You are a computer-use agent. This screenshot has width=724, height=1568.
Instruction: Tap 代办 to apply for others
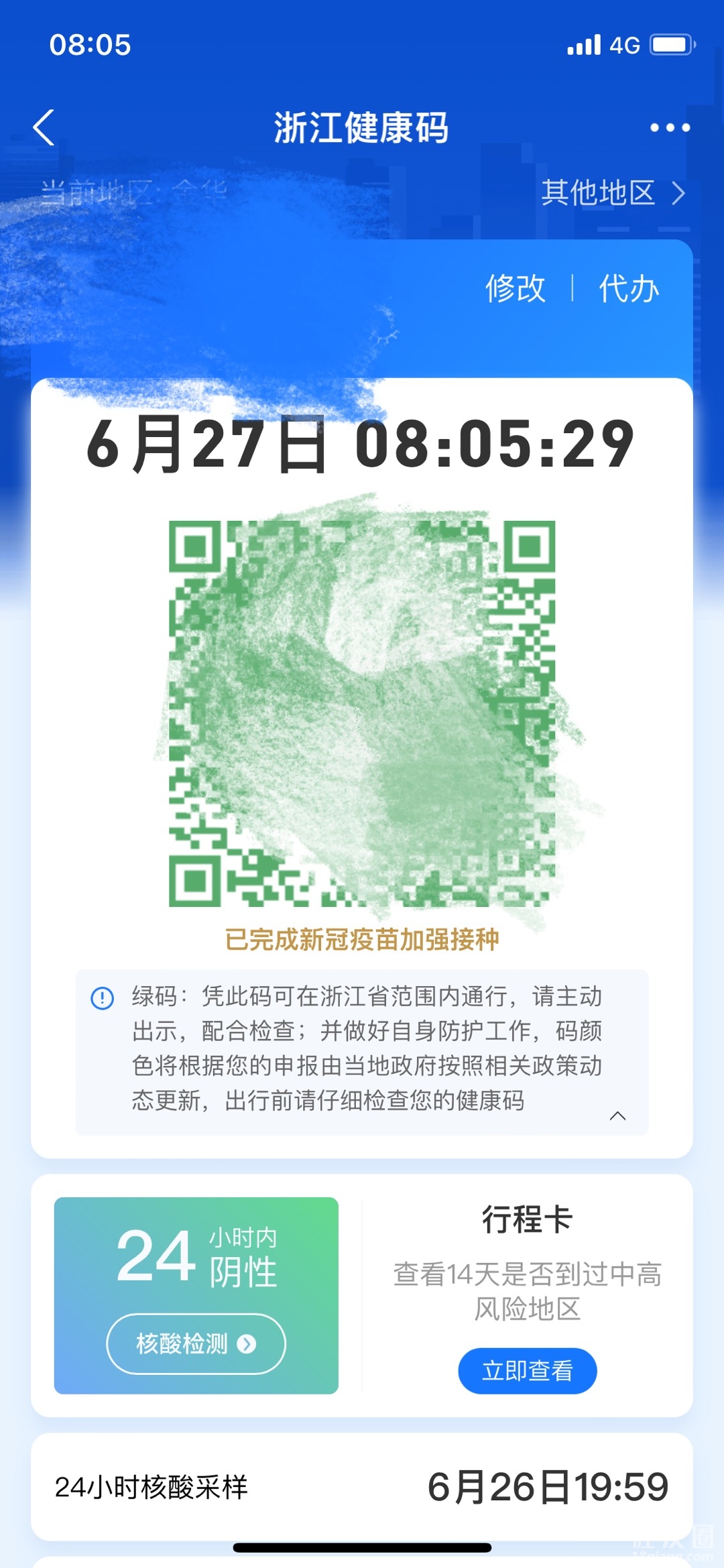point(628,288)
